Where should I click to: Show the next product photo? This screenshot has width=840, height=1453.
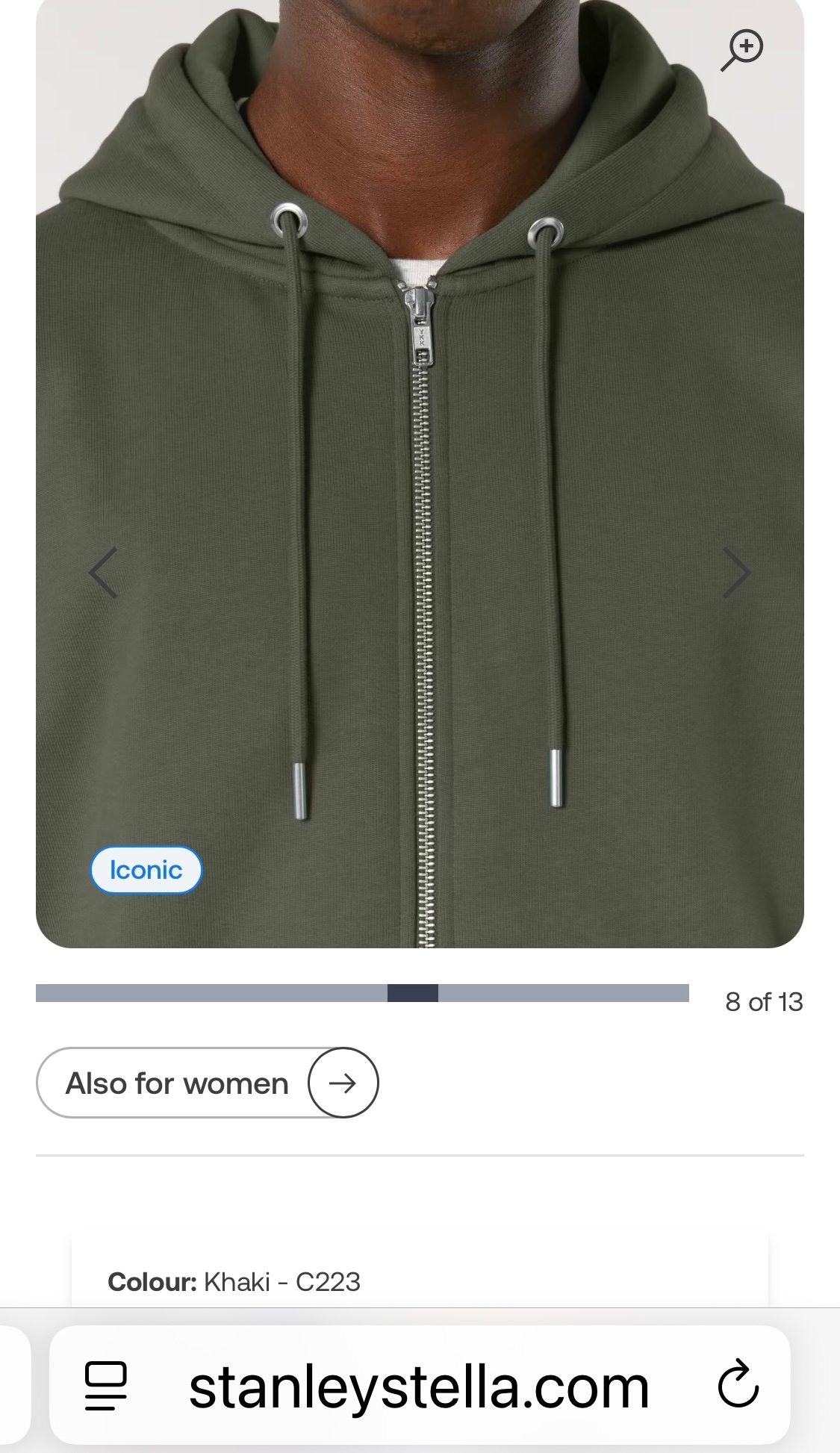click(736, 573)
